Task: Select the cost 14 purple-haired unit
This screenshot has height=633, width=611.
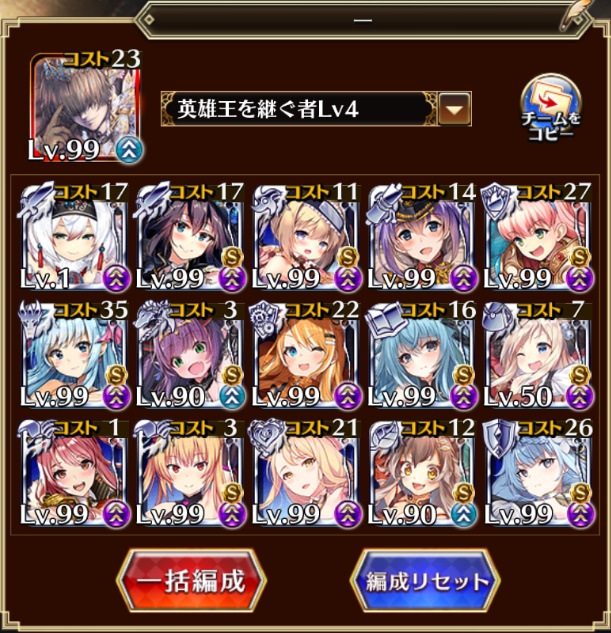Action: (422, 236)
